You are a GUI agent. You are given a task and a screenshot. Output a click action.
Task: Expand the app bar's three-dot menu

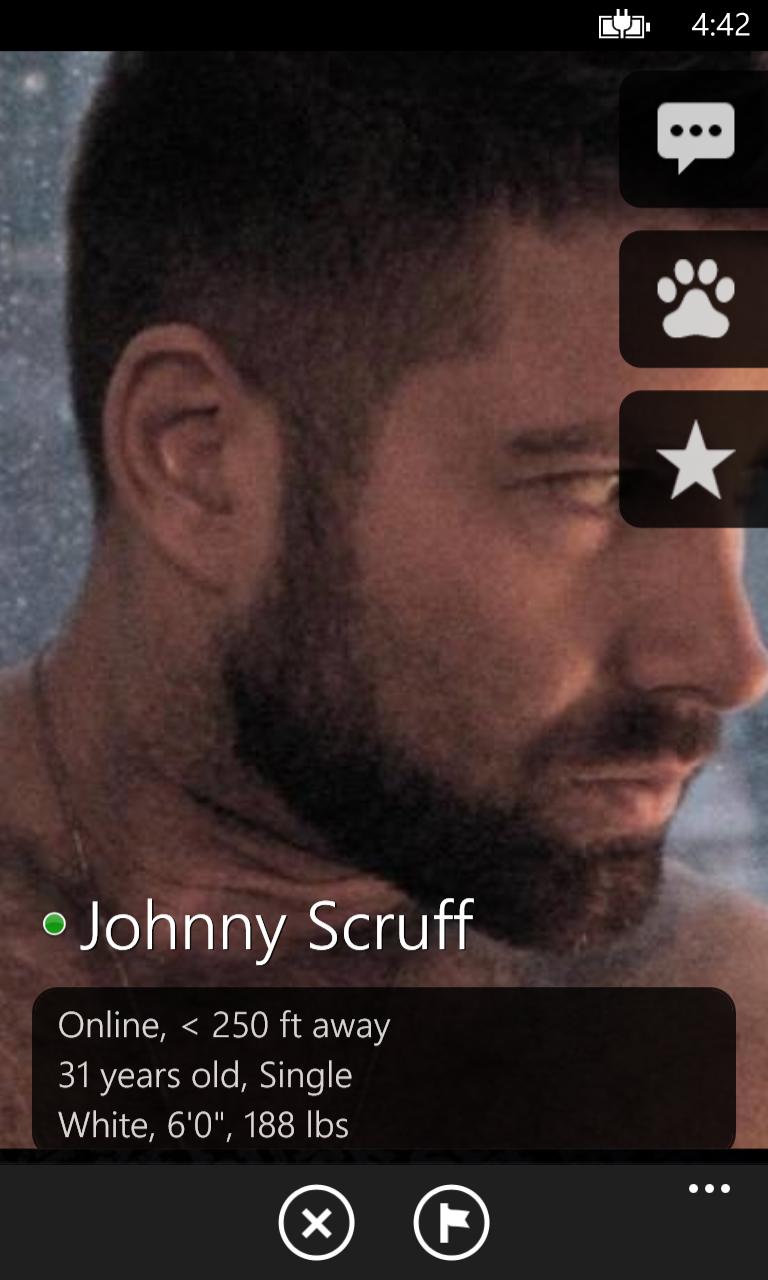[709, 1189]
